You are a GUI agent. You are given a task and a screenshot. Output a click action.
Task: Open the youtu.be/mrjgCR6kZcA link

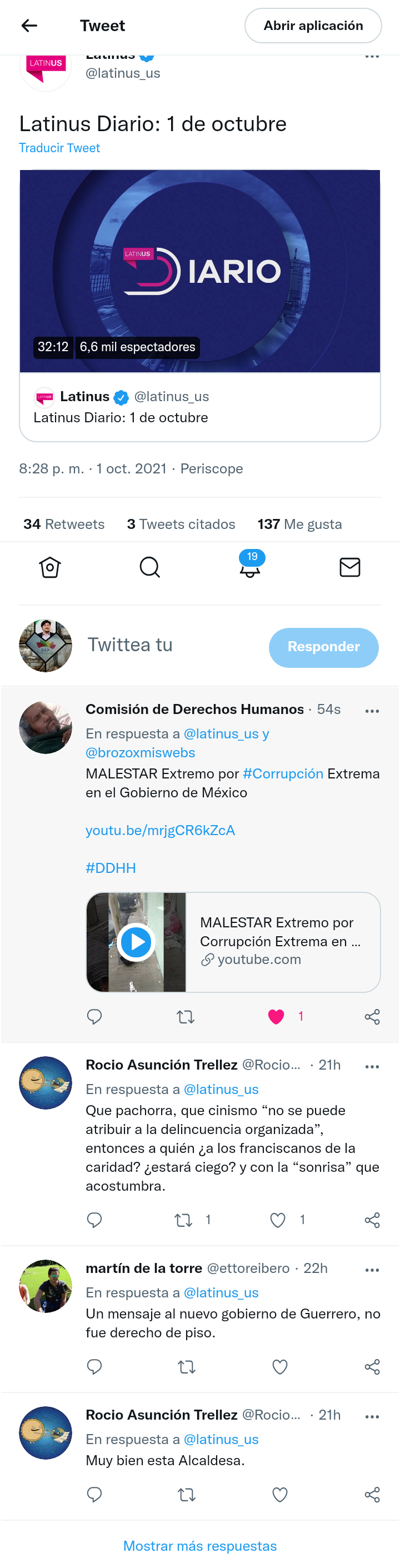(x=160, y=830)
